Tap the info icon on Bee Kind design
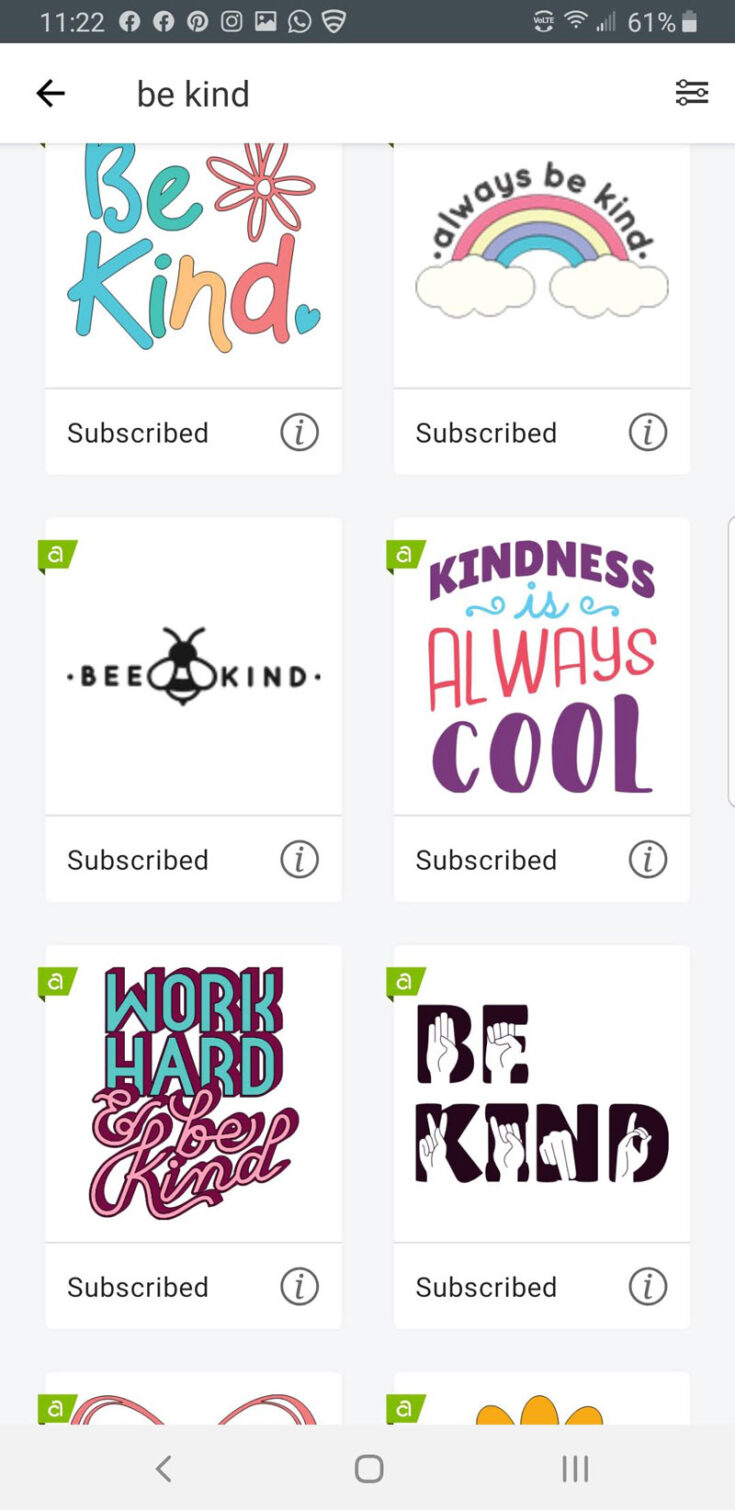Image resolution: width=735 pixels, height=1510 pixels. 299,860
